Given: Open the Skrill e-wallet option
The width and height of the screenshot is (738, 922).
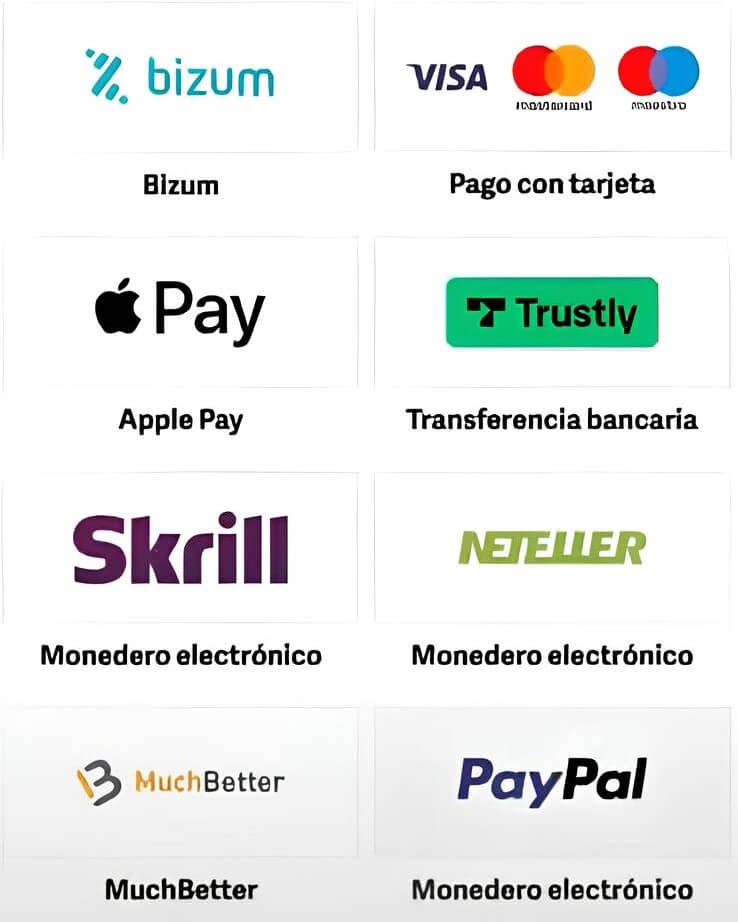Looking at the screenshot, I should (180, 548).
